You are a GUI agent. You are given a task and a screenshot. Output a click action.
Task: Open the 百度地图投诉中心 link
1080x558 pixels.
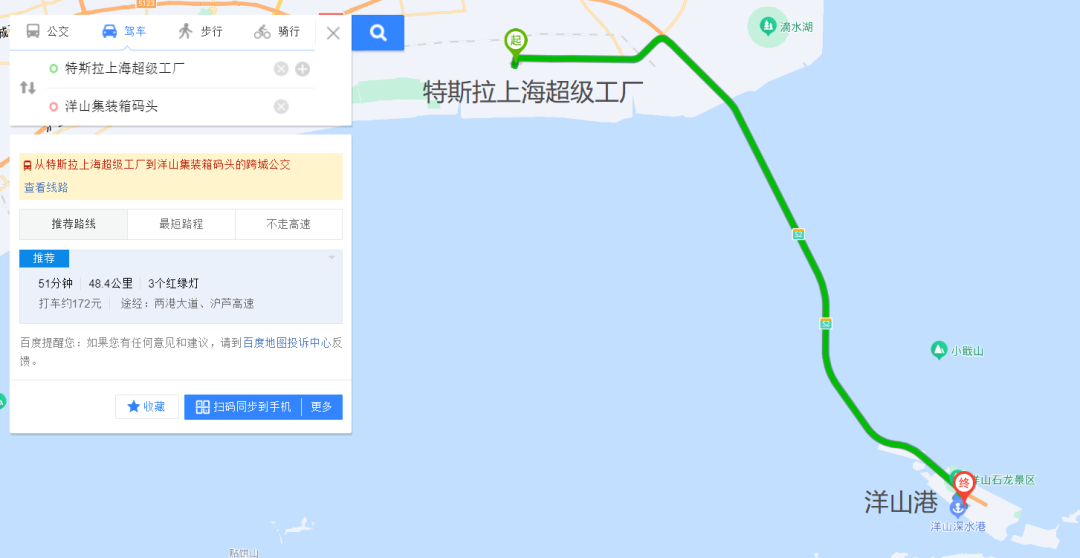coord(286,343)
